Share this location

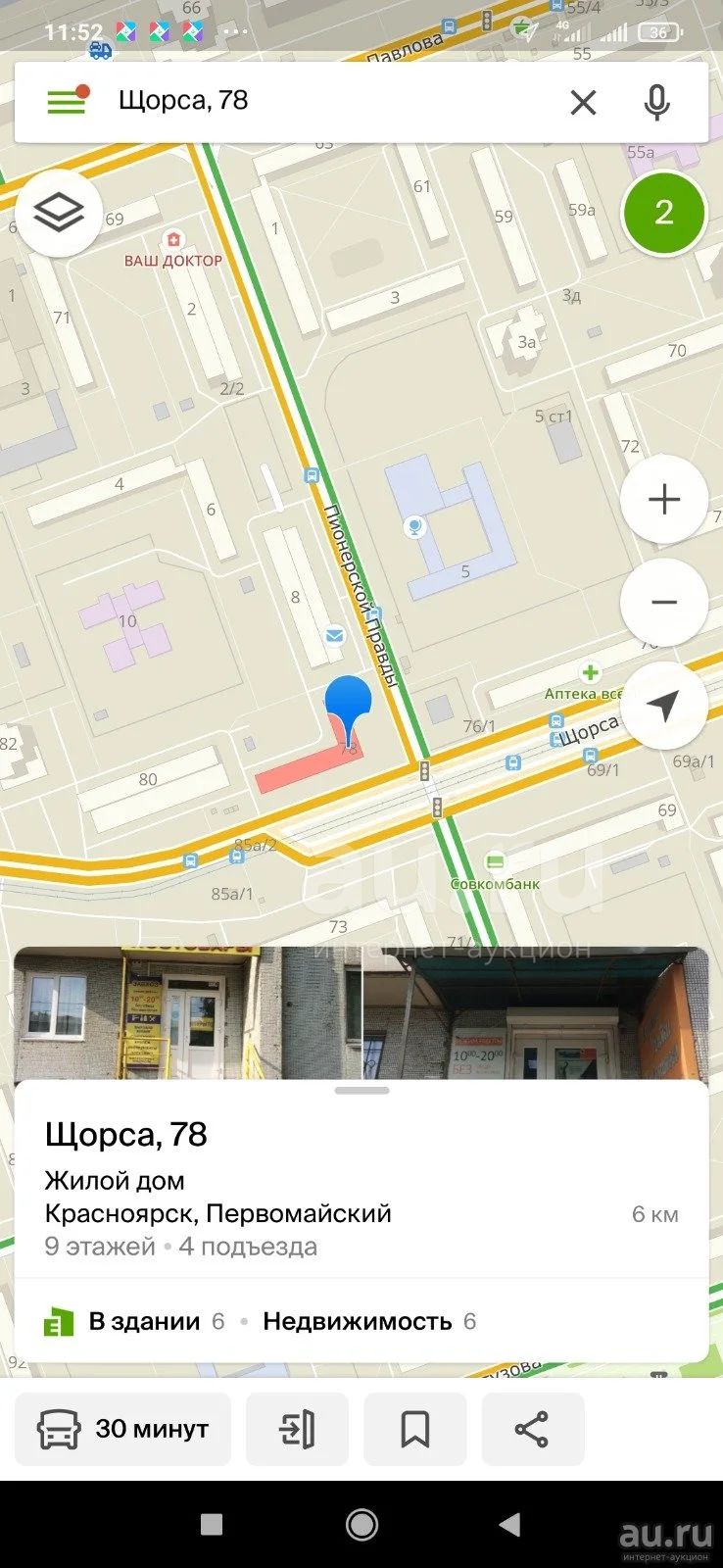point(532,1429)
